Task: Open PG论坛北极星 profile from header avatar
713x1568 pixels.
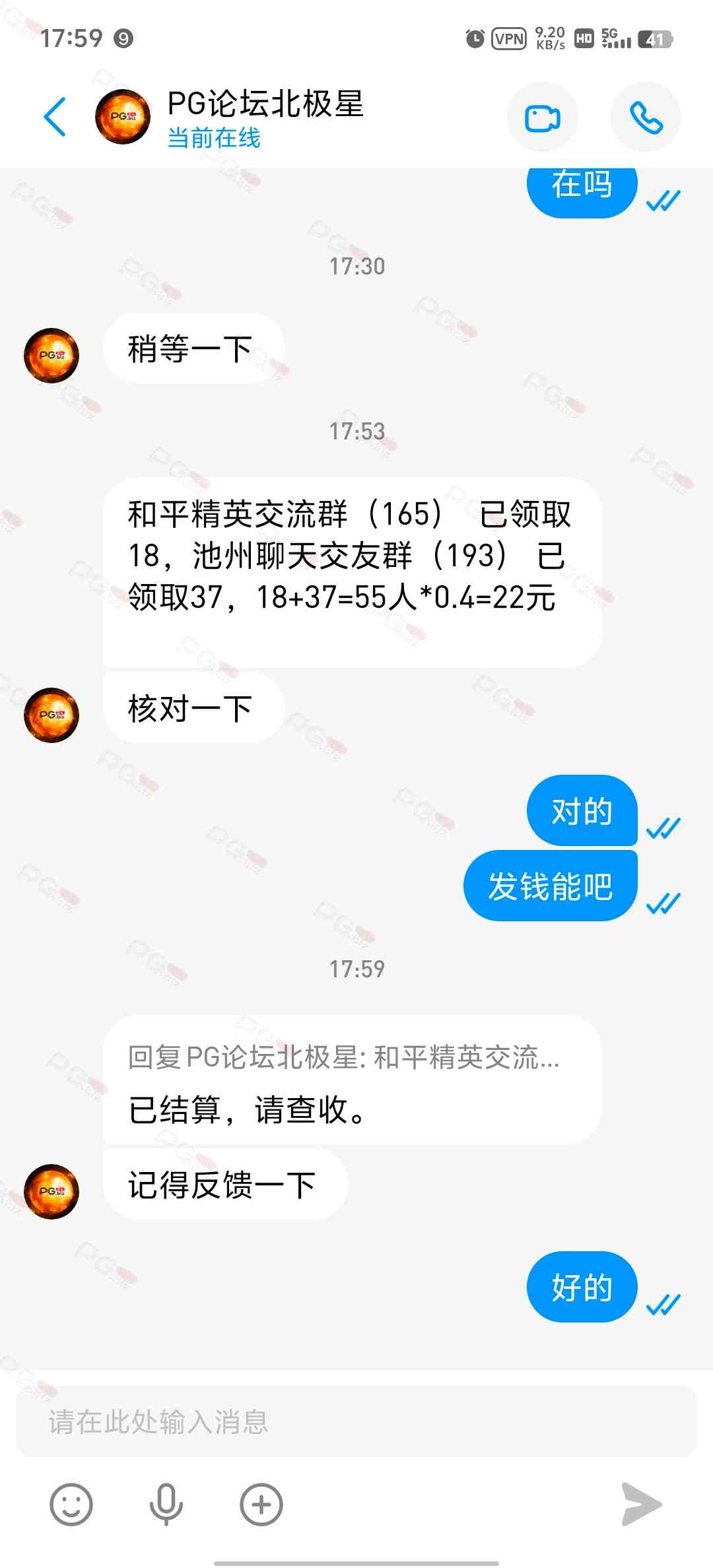Action: click(123, 117)
